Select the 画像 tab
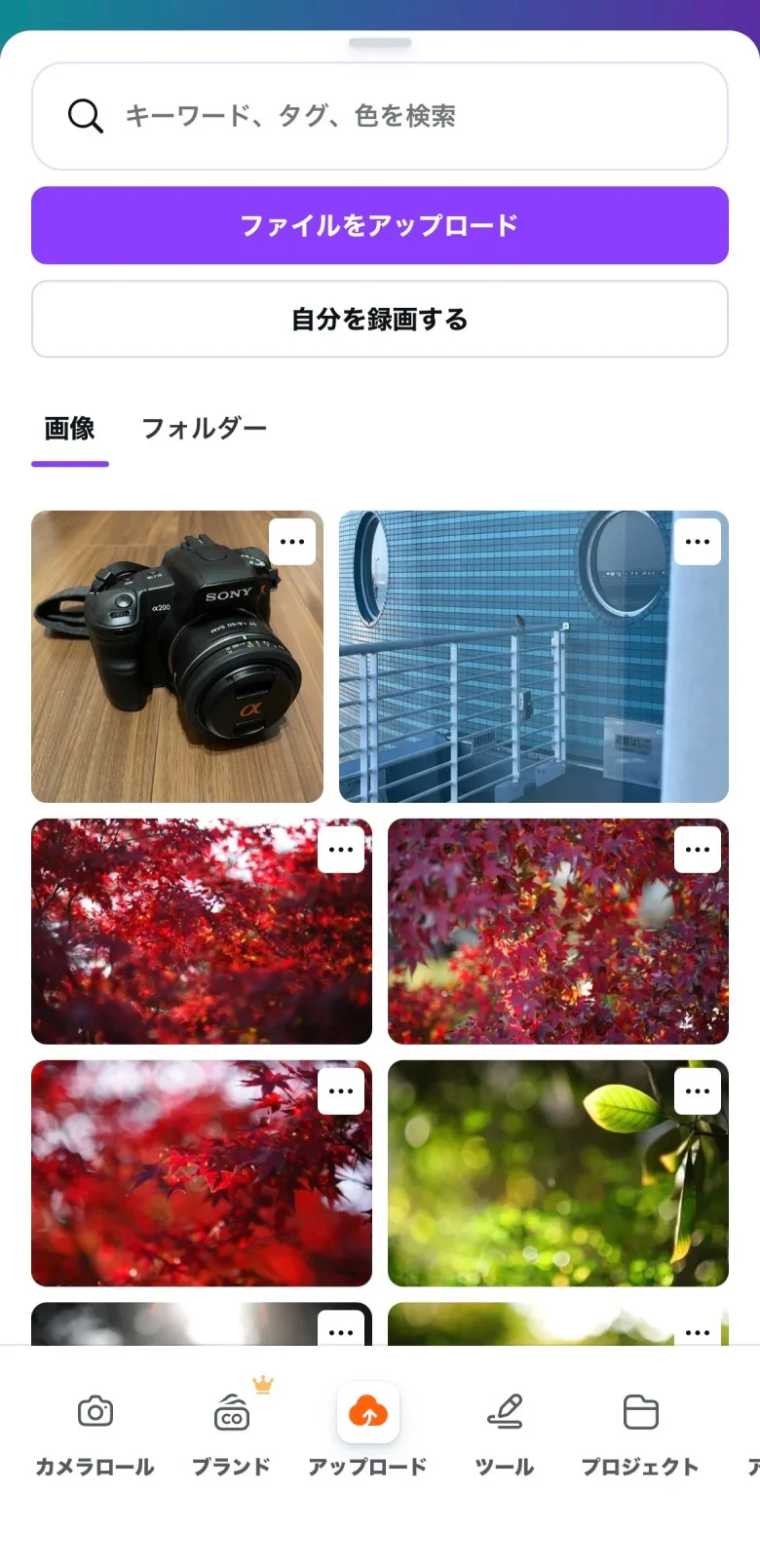 69,428
